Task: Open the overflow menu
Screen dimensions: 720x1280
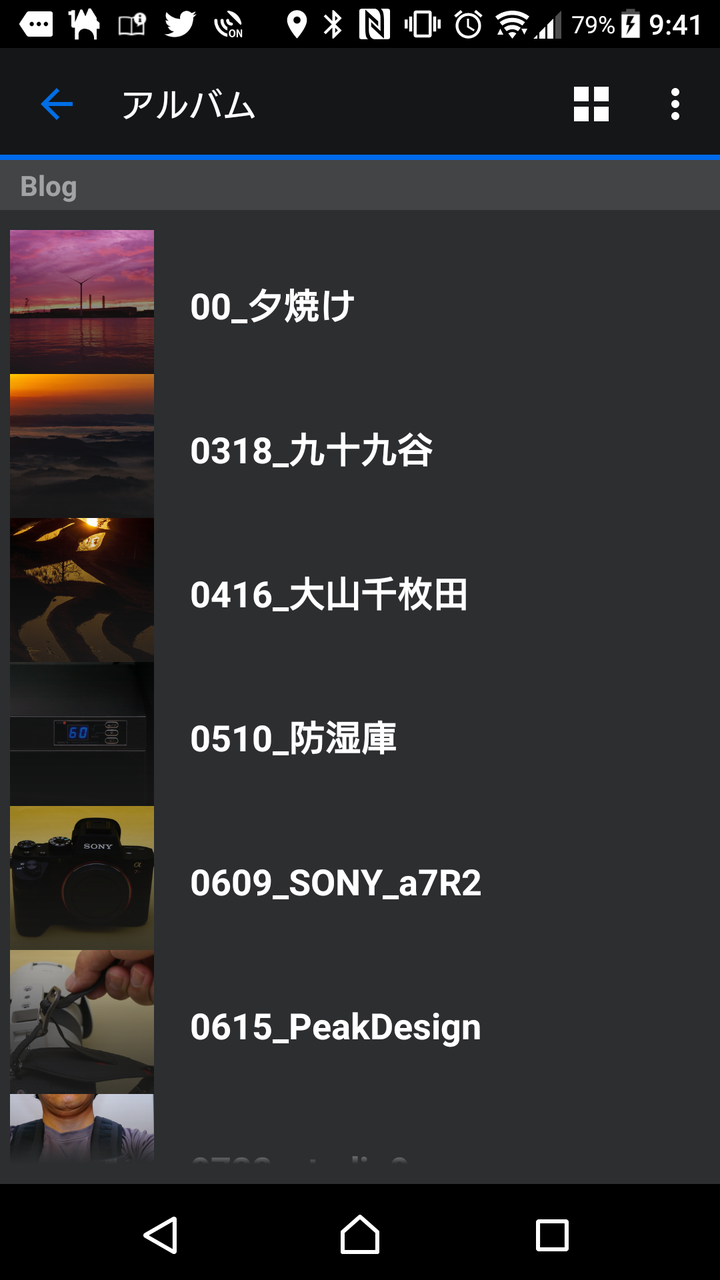Action: coord(675,104)
